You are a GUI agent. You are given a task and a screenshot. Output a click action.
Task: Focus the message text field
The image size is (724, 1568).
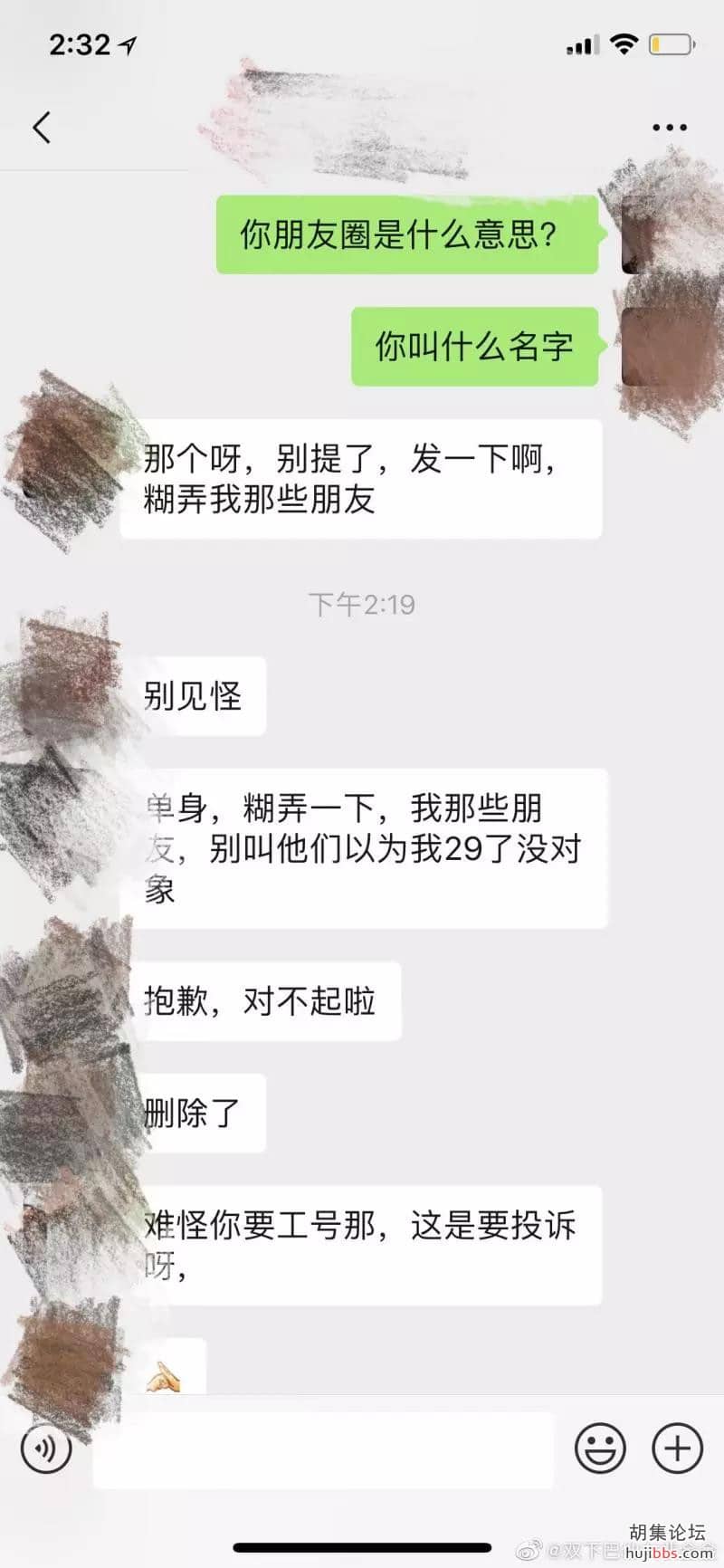click(x=323, y=1449)
